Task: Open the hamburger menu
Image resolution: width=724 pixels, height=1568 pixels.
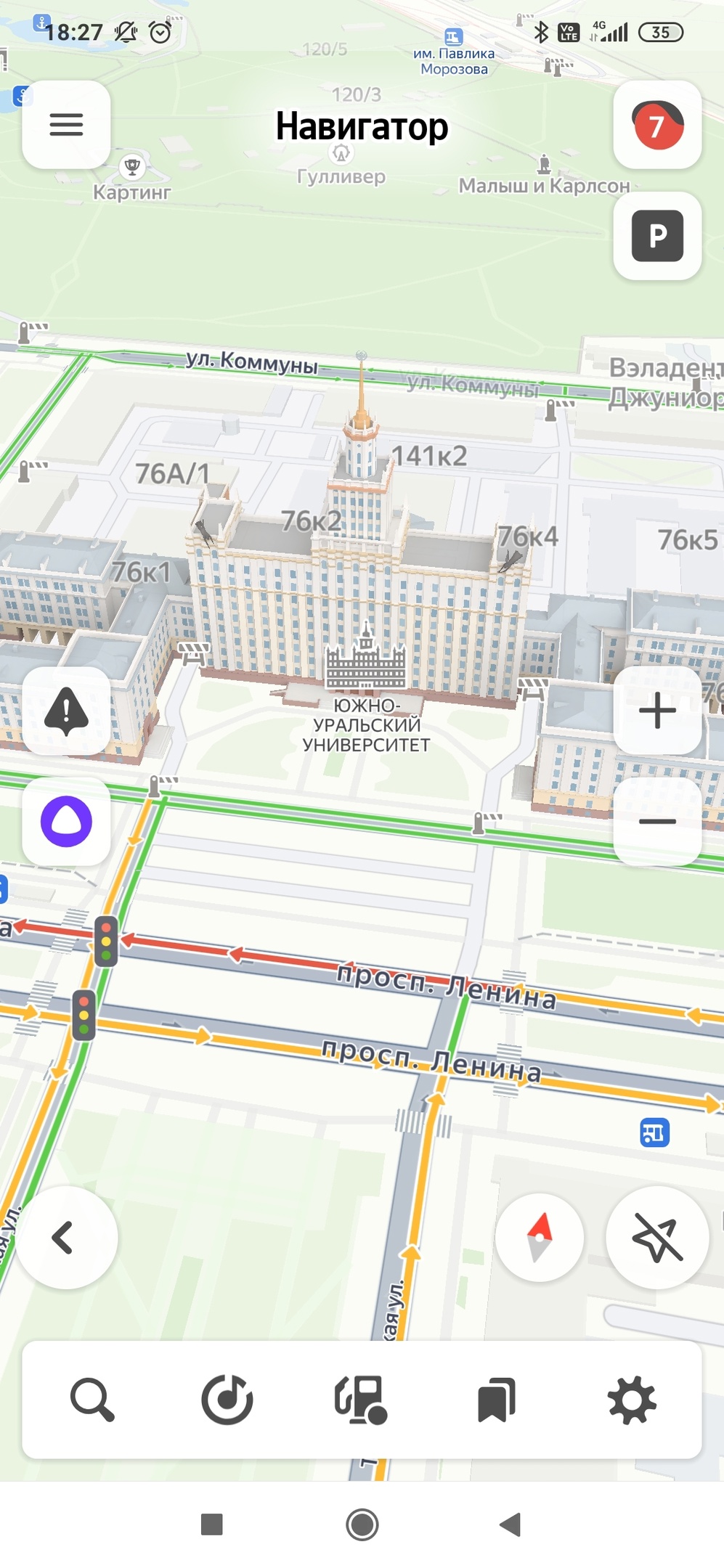Action: (x=66, y=125)
